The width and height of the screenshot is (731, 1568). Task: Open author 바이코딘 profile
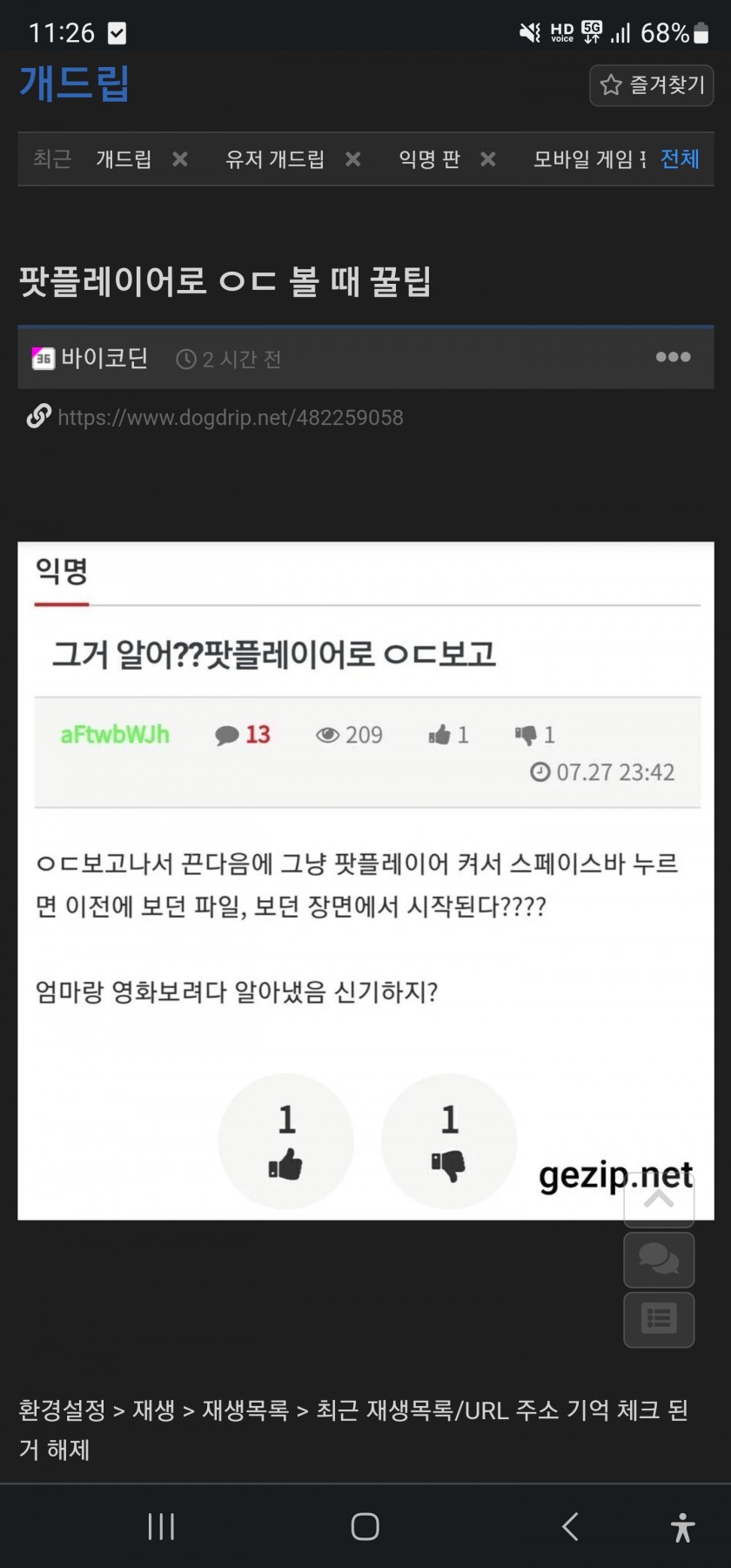coord(103,358)
